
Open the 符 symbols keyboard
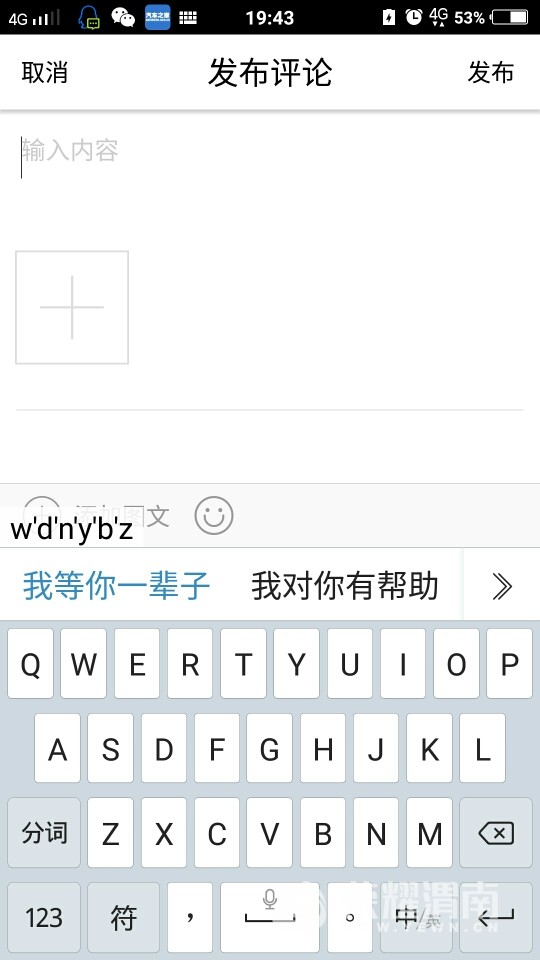123,917
